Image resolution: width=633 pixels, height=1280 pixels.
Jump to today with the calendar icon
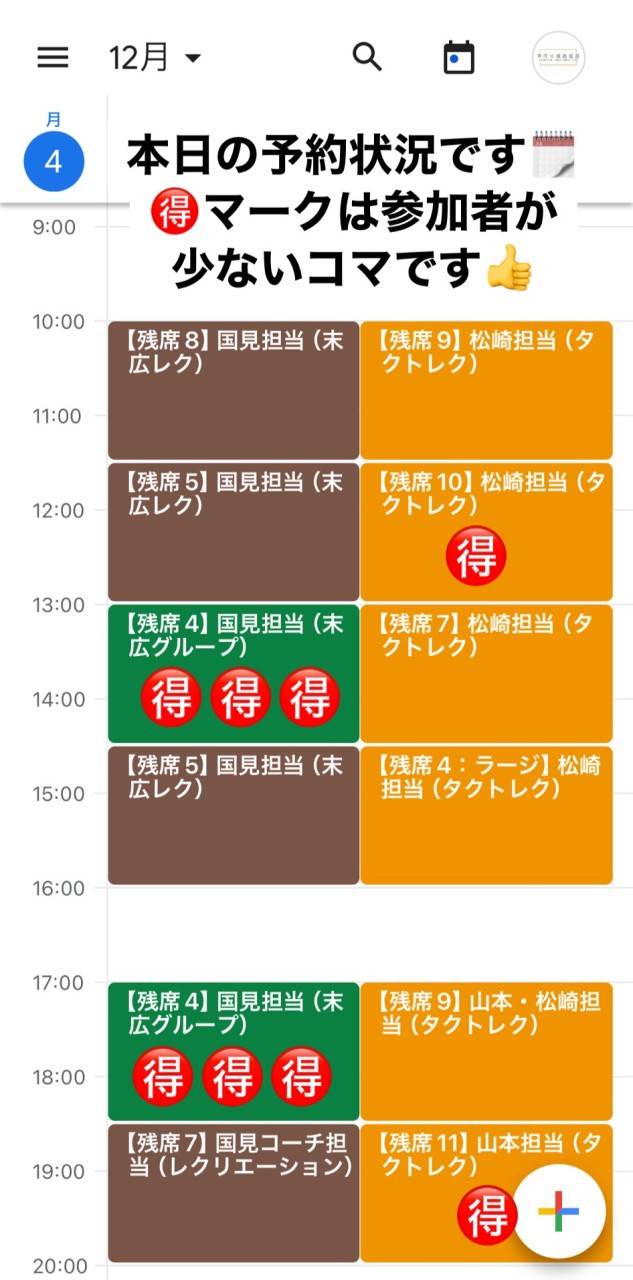point(458,58)
